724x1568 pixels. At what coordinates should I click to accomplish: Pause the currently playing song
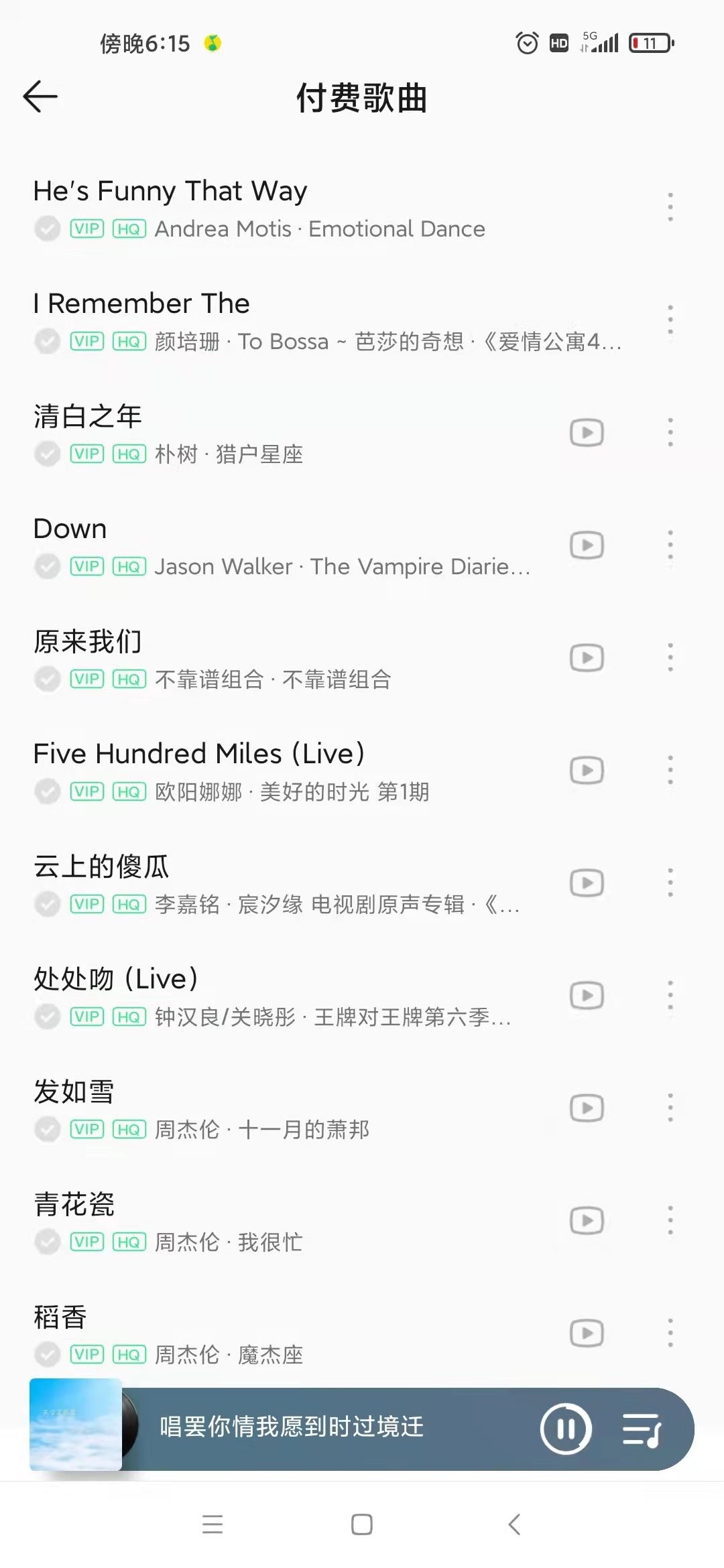click(566, 1429)
